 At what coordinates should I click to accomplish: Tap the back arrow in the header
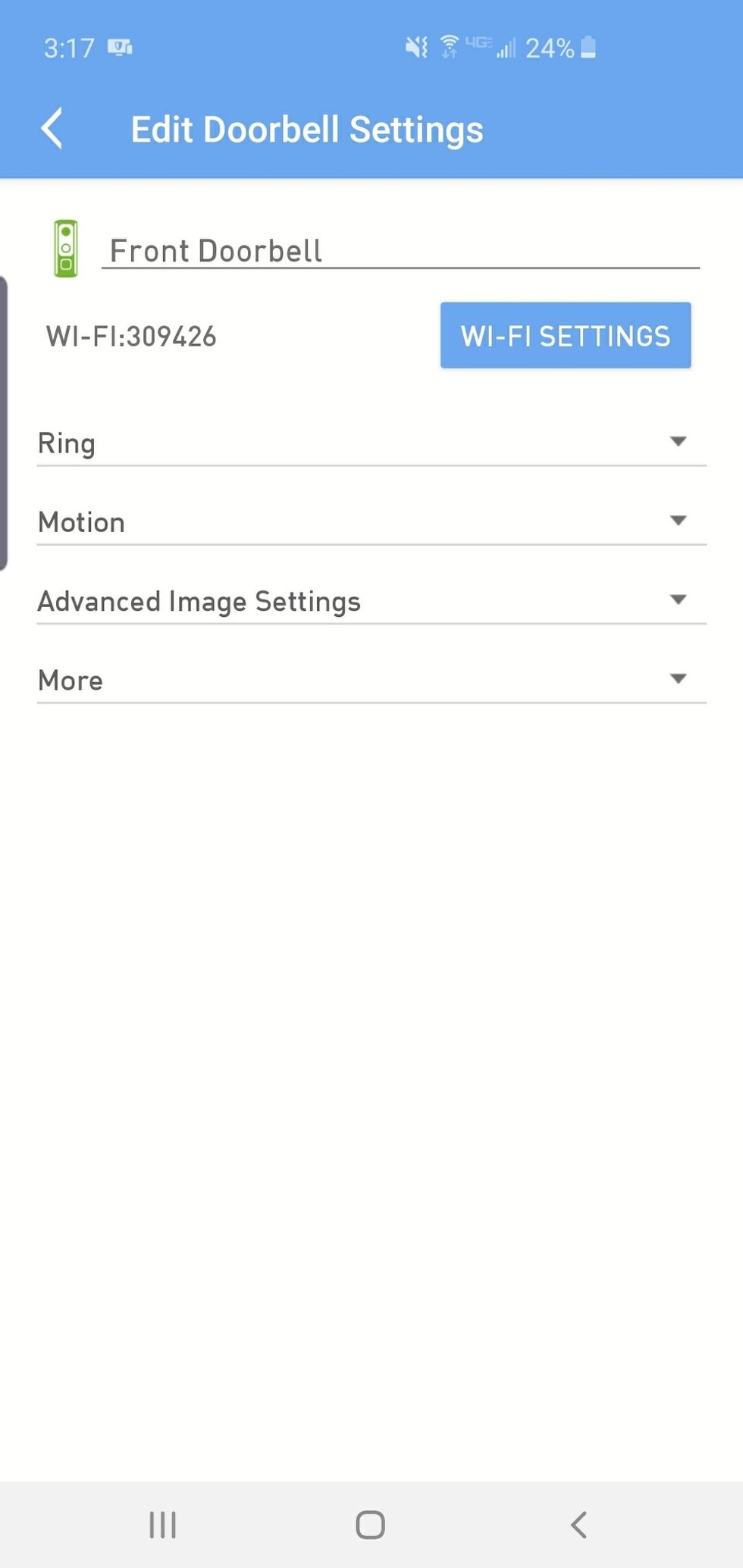point(51,129)
